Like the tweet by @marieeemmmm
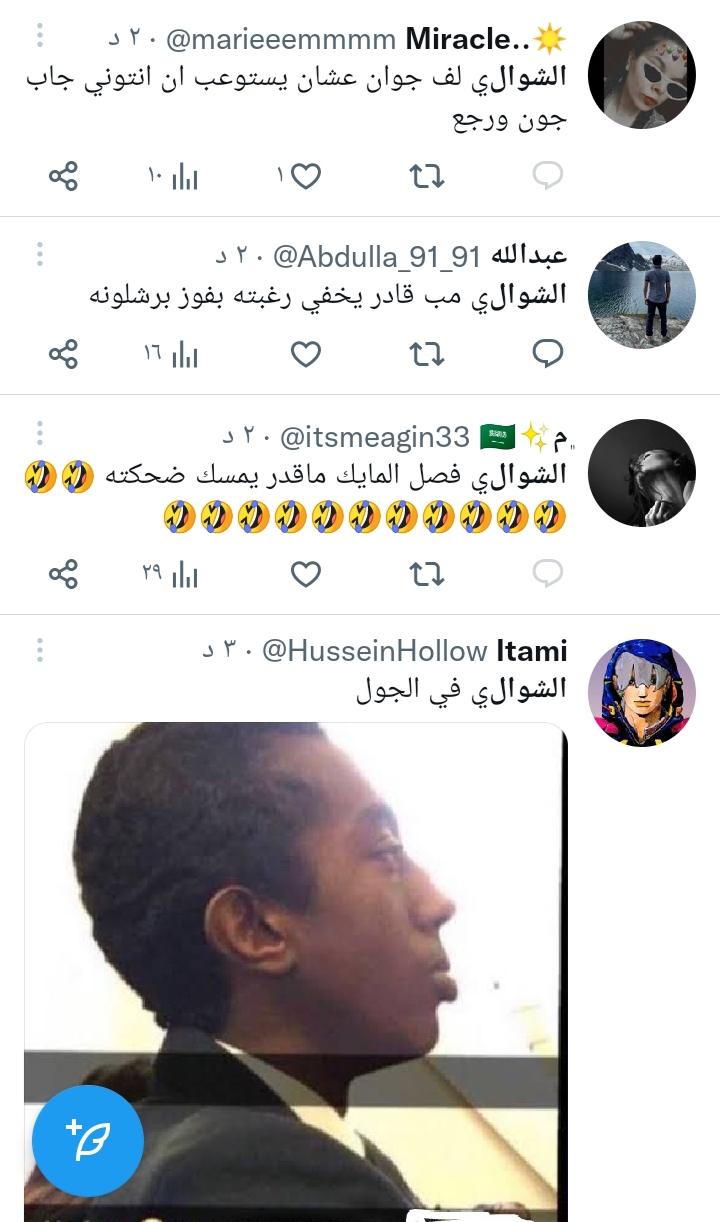720x1222 pixels. point(305,177)
